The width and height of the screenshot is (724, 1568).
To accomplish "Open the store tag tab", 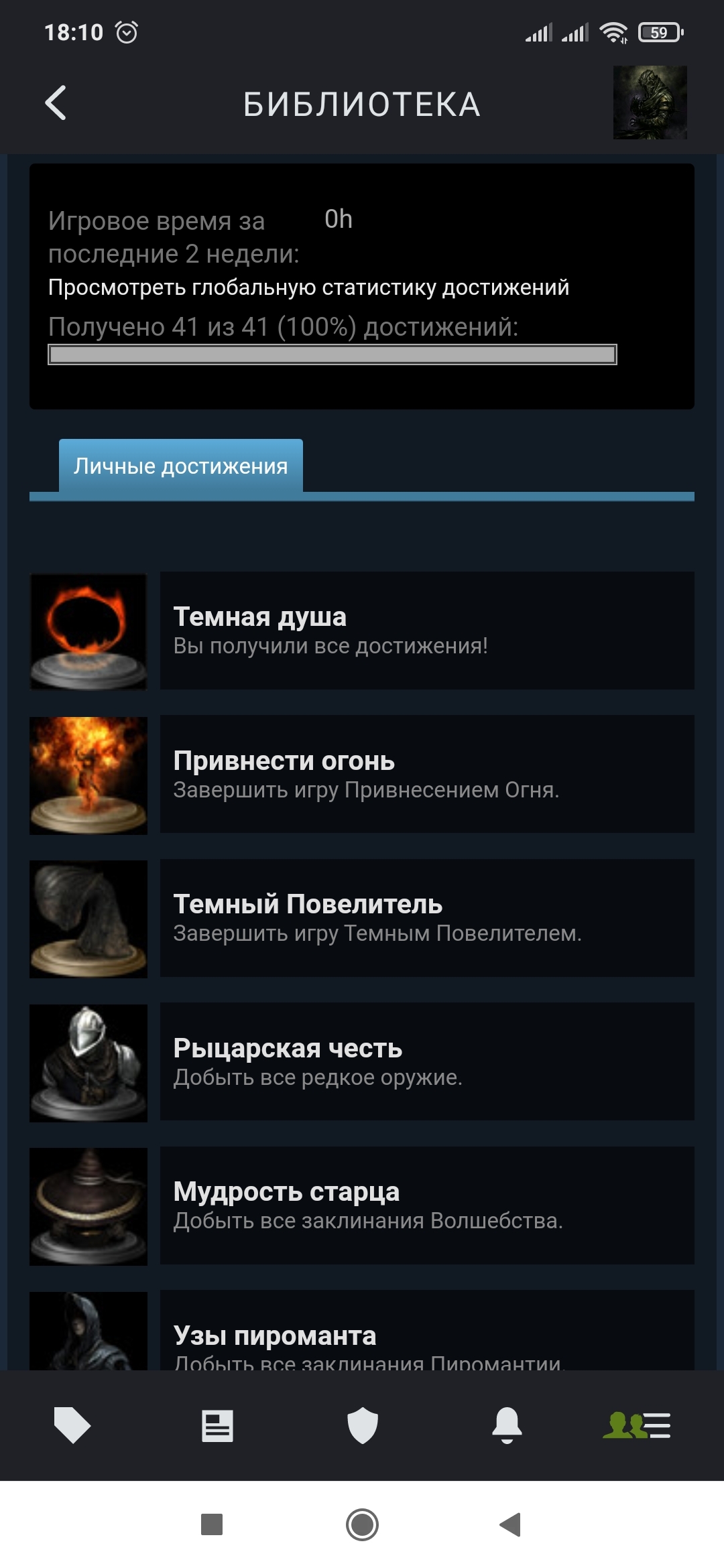I will coord(72,1425).
